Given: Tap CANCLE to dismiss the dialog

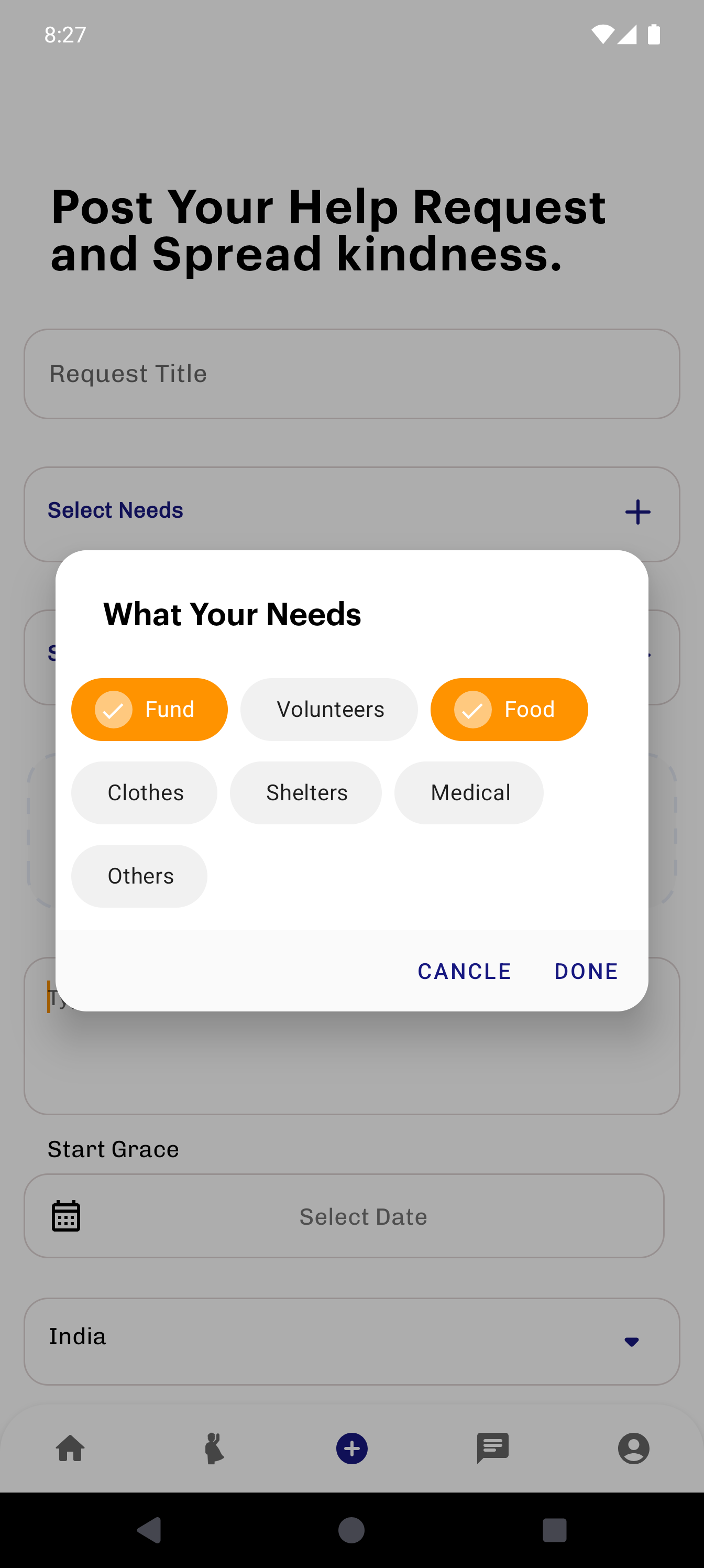Looking at the screenshot, I should point(464,971).
